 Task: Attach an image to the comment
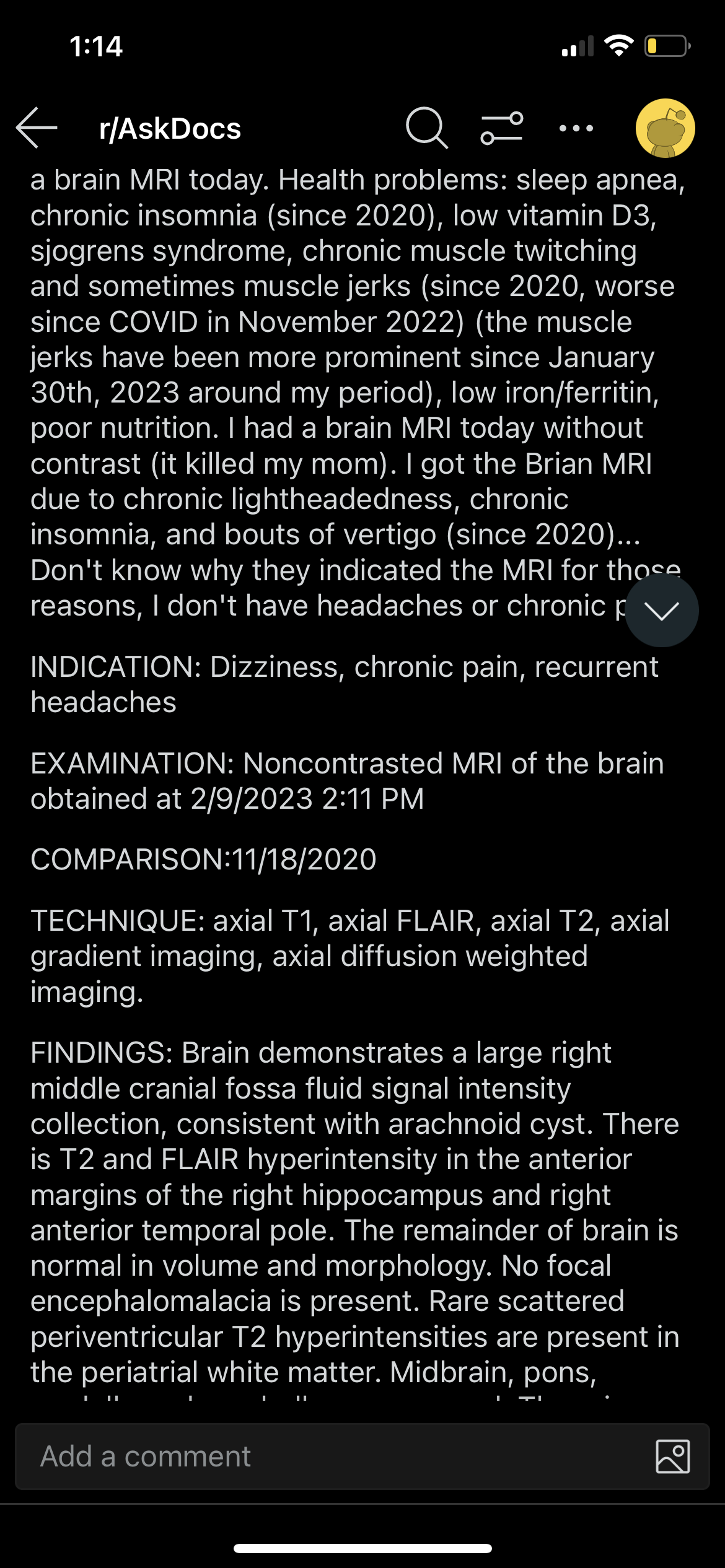(672, 1457)
